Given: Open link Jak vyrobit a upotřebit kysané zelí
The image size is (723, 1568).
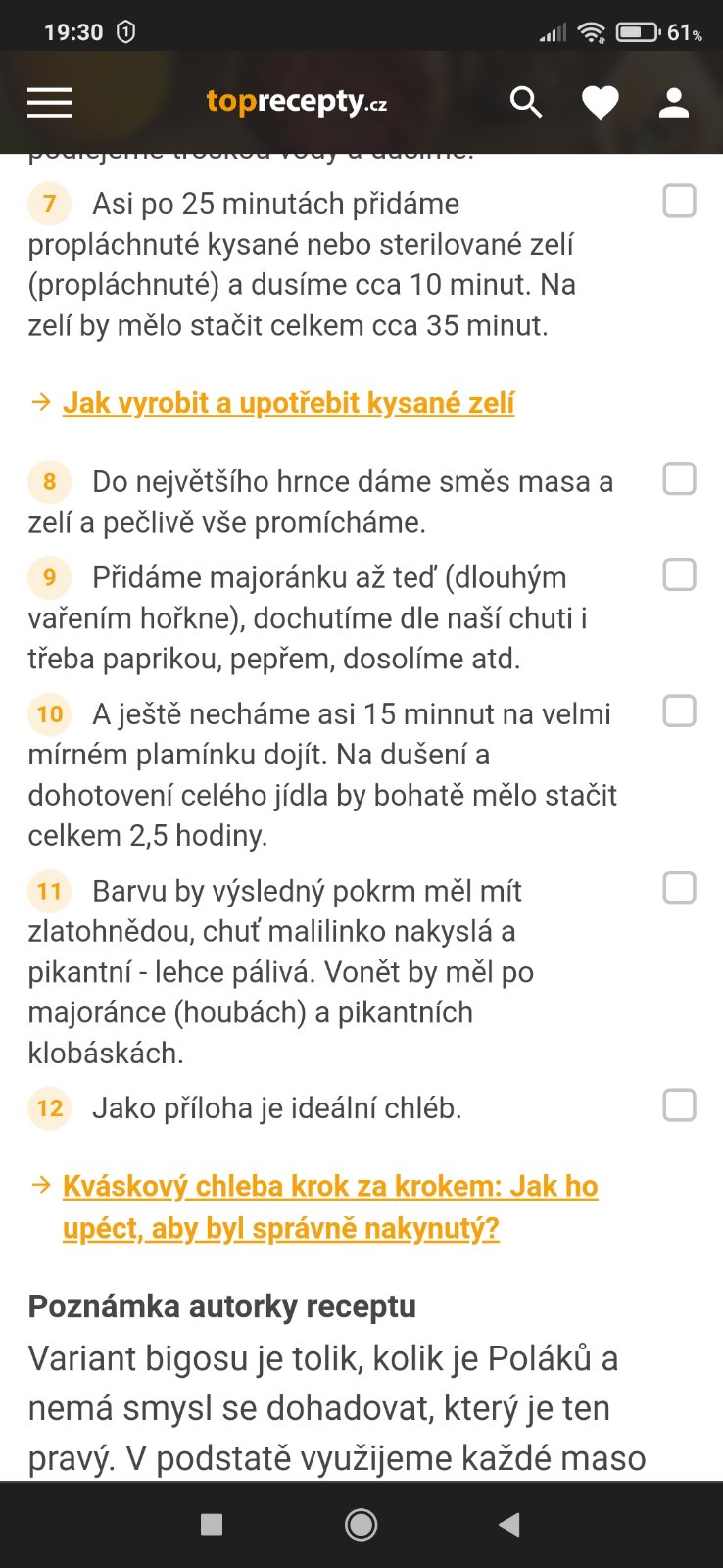Looking at the screenshot, I should coord(288,403).
